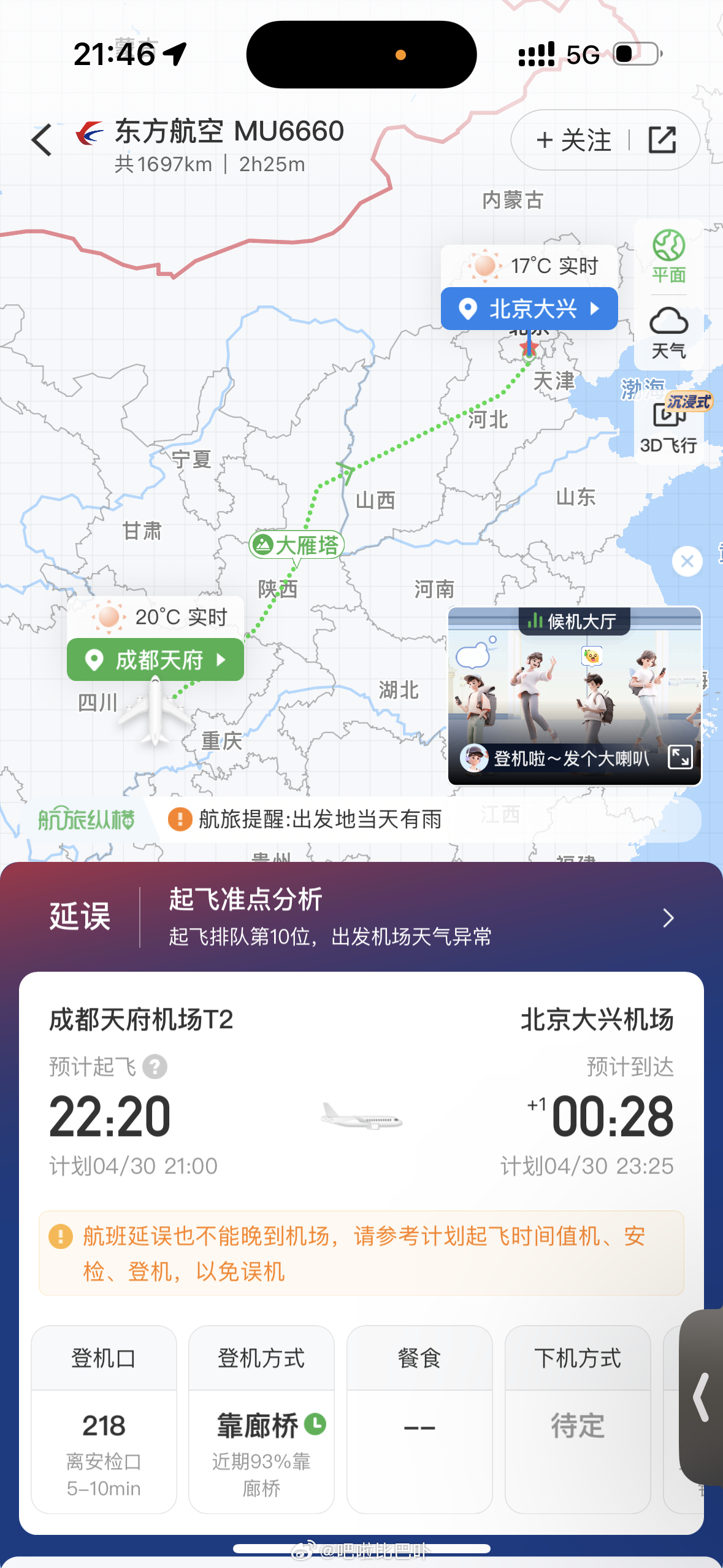The image size is (723, 1568).
Task: Enter the 候机大厅 waiting hall card
Action: tap(575, 696)
